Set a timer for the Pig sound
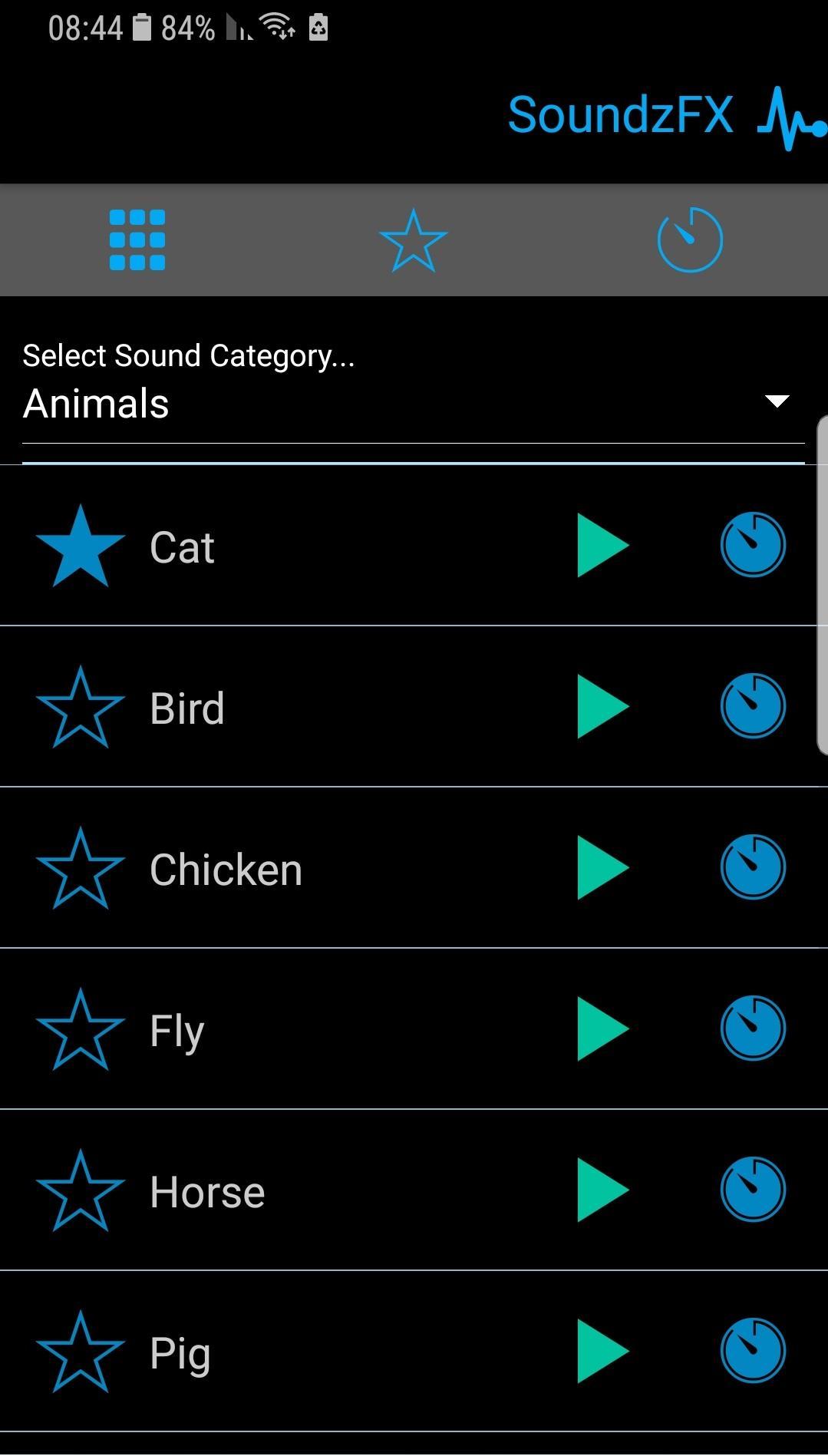Viewport: 828px width, 1456px height. click(753, 1350)
